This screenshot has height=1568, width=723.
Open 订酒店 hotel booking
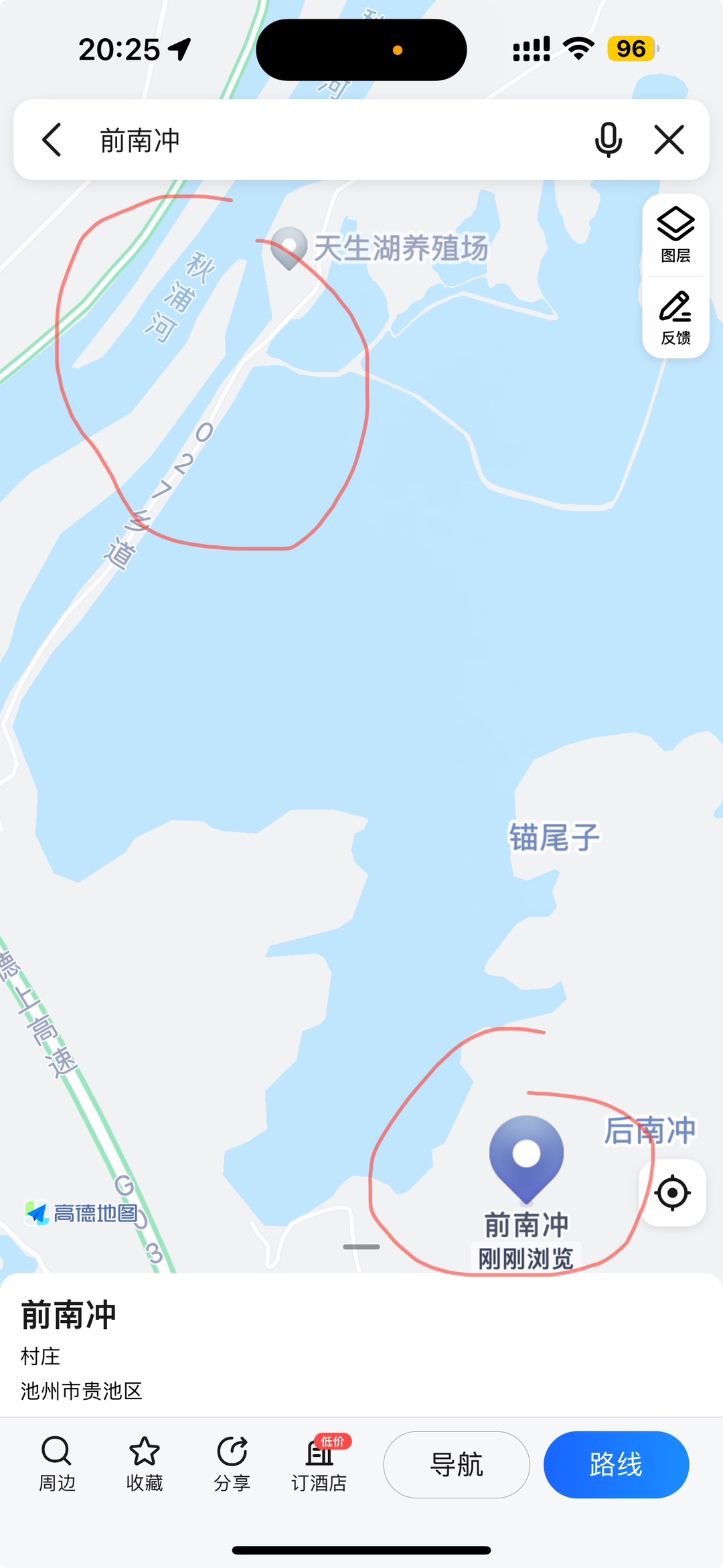click(x=319, y=1464)
